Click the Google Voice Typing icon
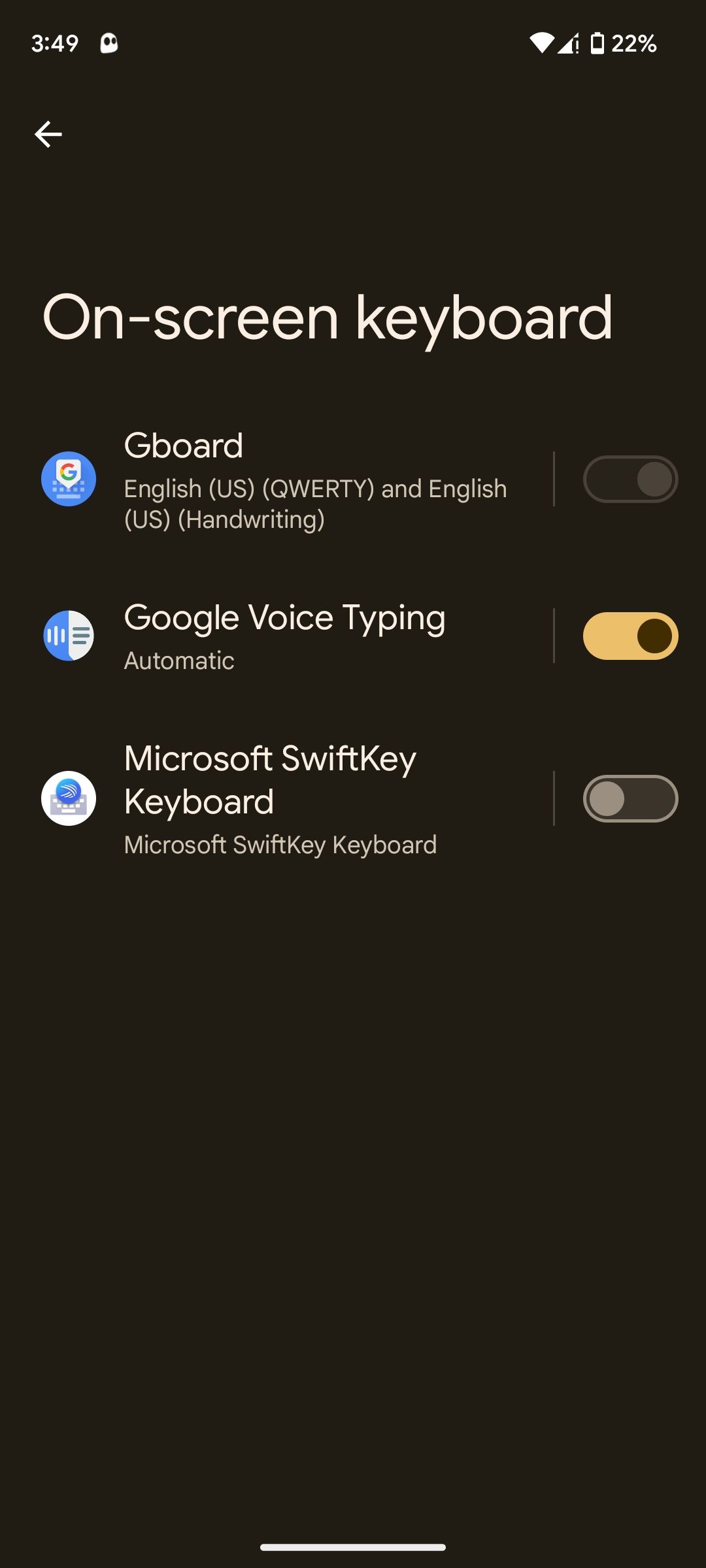The image size is (706, 1568). click(x=69, y=635)
